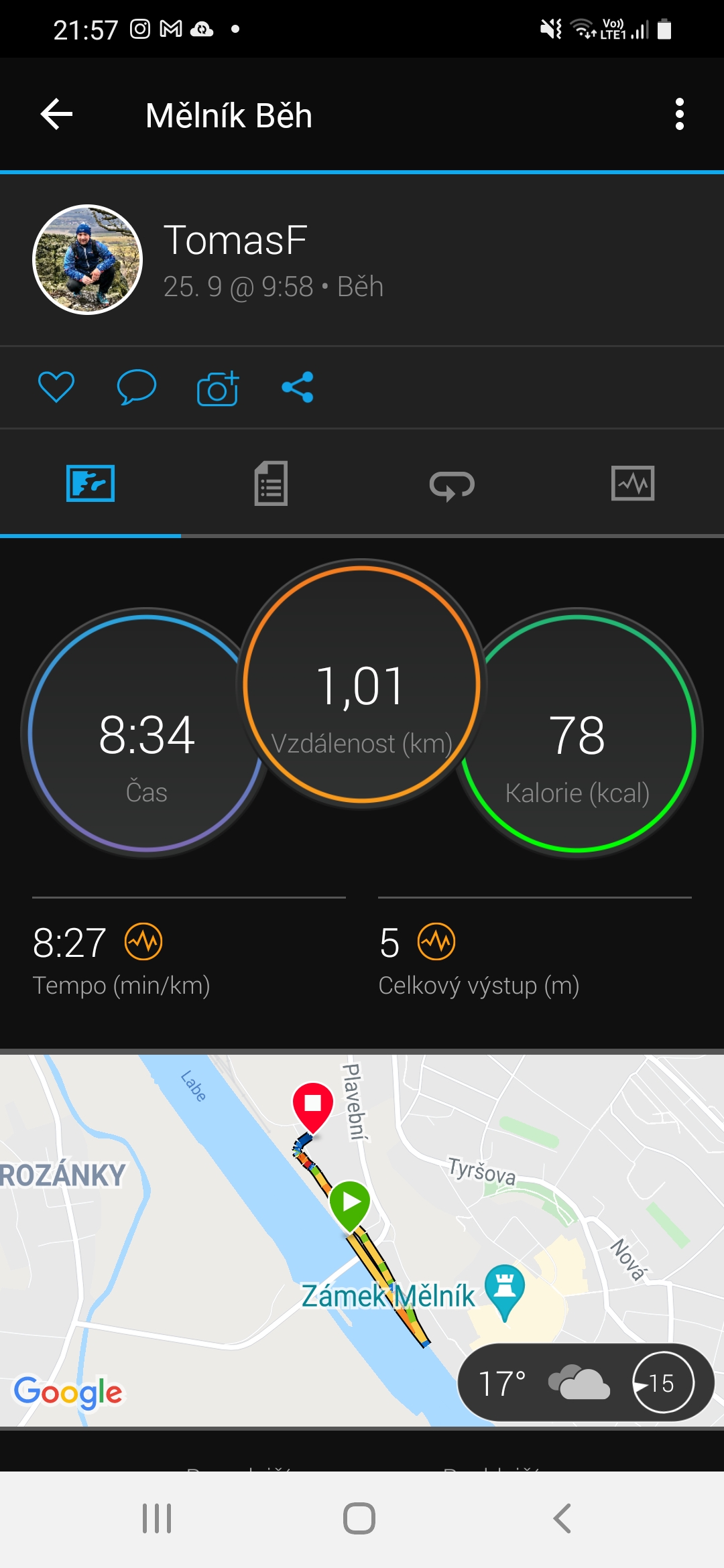Open recent apps from navigation bar
This screenshot has width=724, height=1568.
(x=157, y=1518)
